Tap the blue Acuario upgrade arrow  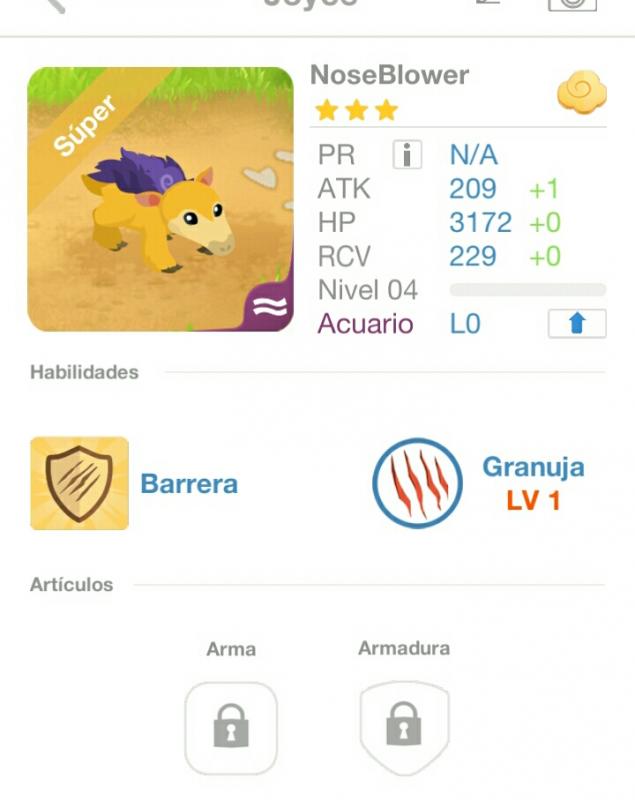tap(576, 324)
